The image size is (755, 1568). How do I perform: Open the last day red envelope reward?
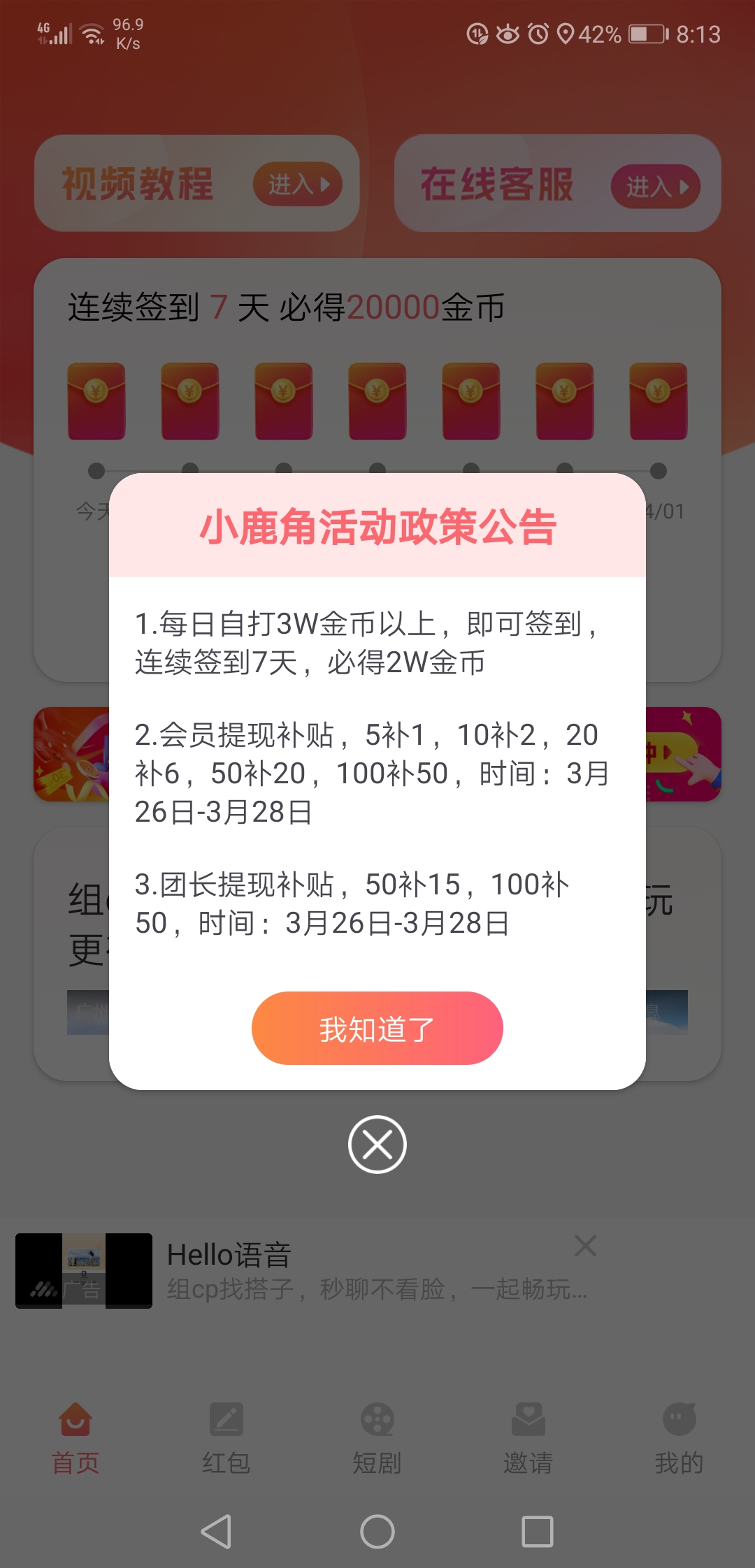click(x=658, y=400)
